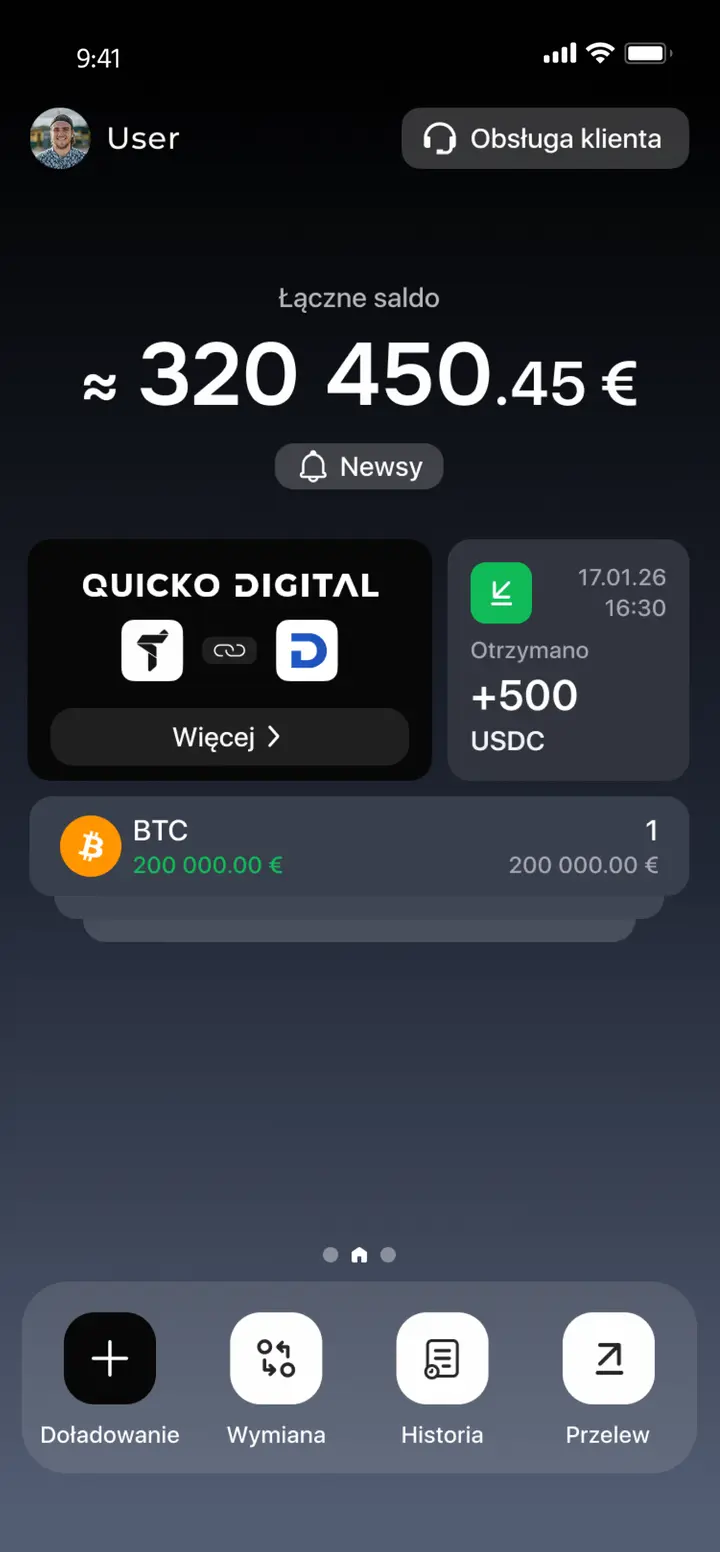Viewport: 720px width, 1552px height.
Task: Tap Więcej on Quicko Digital card
Action: (229, 737)
